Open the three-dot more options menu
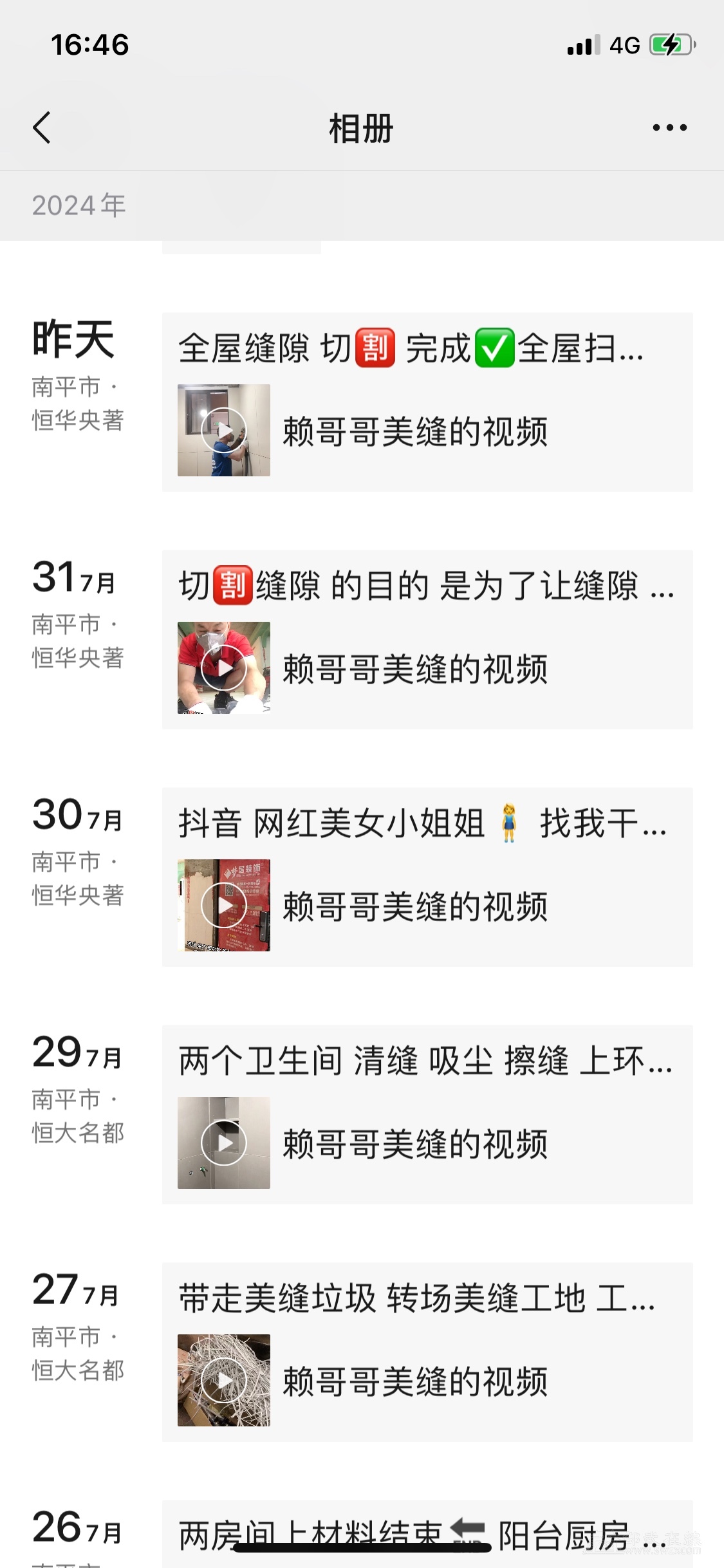The image size is (724, 1568). [669, 127]
